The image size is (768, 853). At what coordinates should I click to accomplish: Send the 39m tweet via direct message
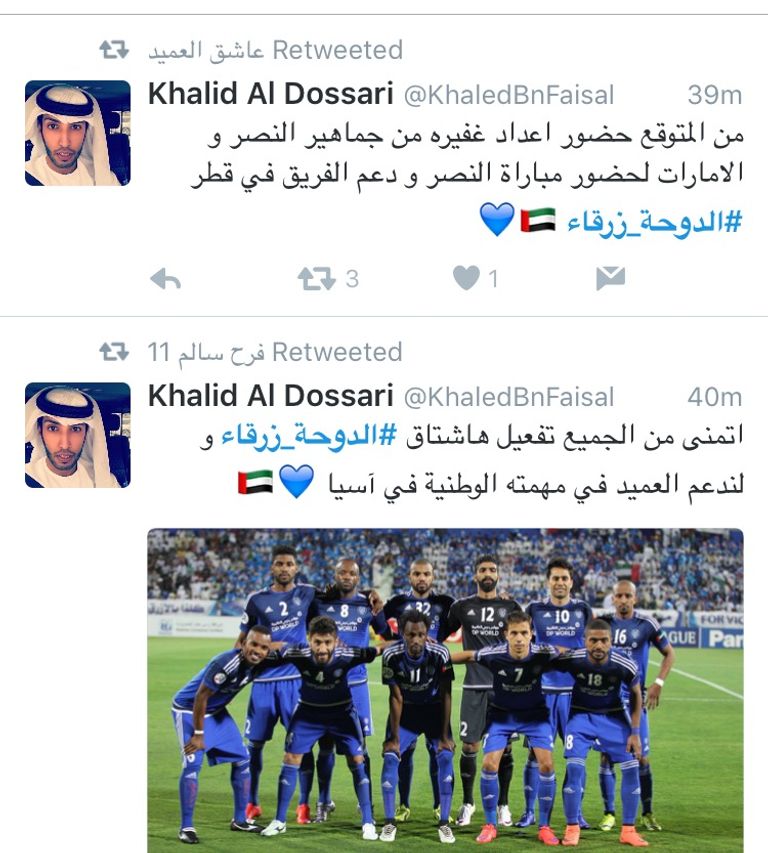(x=610, y=279)
